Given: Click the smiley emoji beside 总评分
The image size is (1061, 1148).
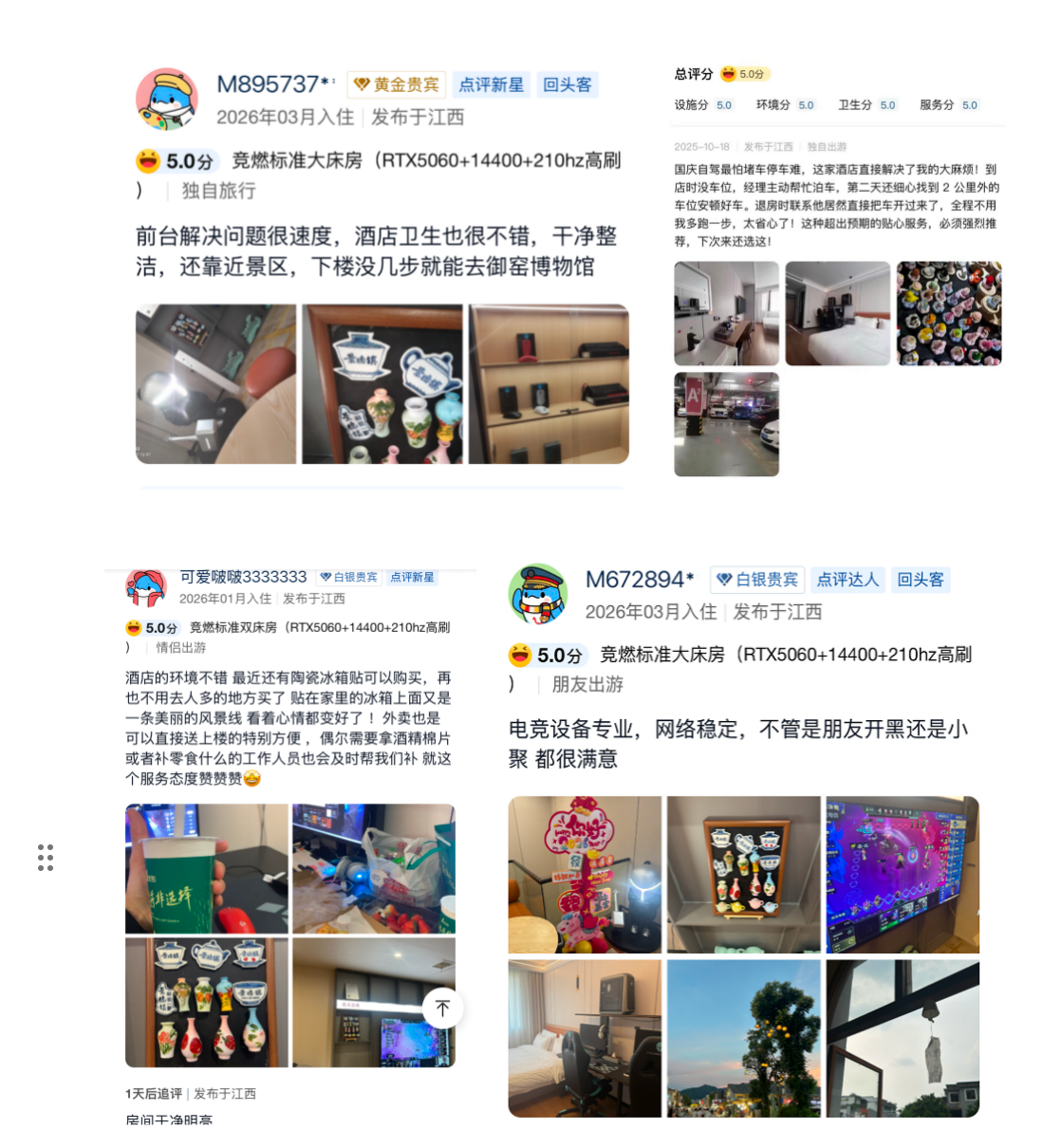Looking at the screenshot, I should tap(727, 74).
